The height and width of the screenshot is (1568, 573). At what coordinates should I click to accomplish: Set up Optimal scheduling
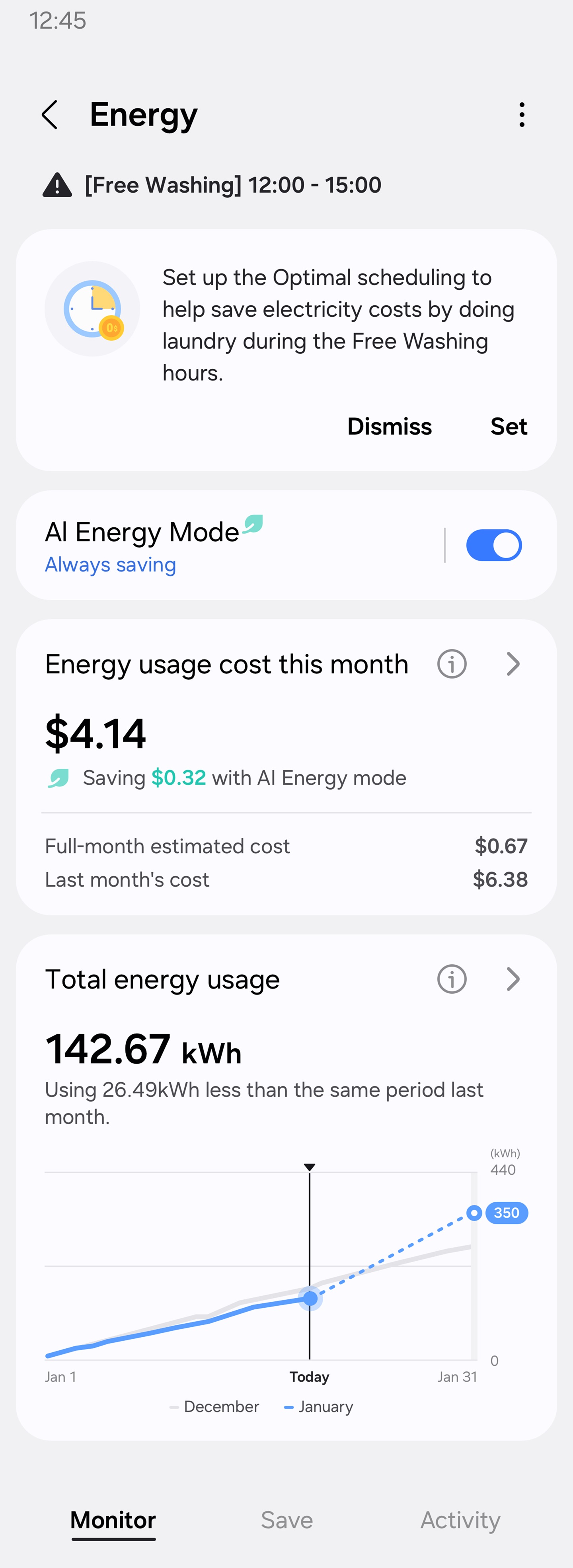[x=509, y=427]
